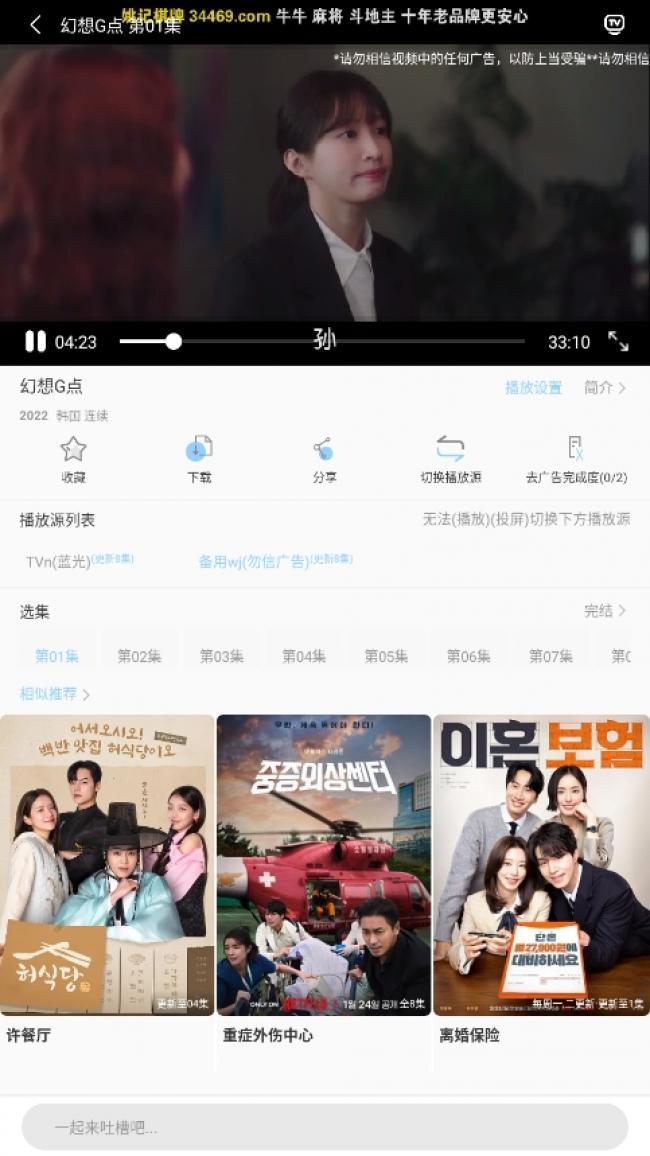Open the 离婚保险 drama card
Image resolution: width=650 pixels, height=1156 pixels.
[x=541, y=865]
